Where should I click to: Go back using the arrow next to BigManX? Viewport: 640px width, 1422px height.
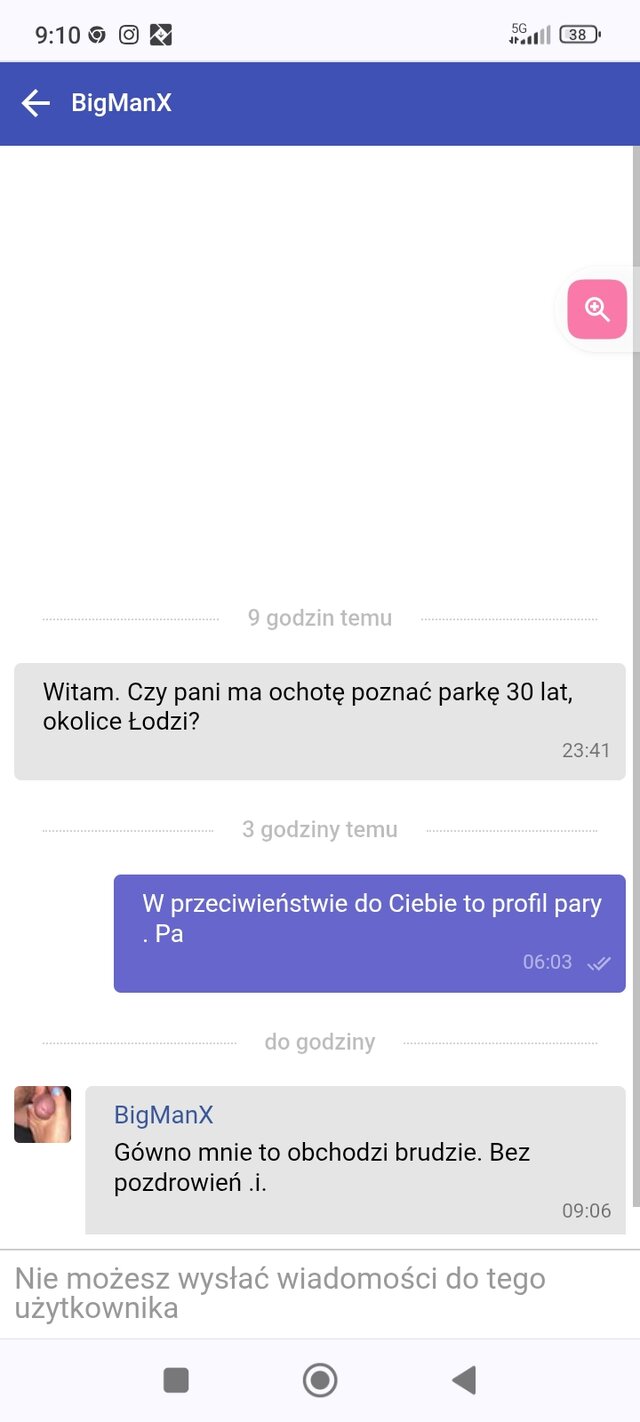point(36,103)
